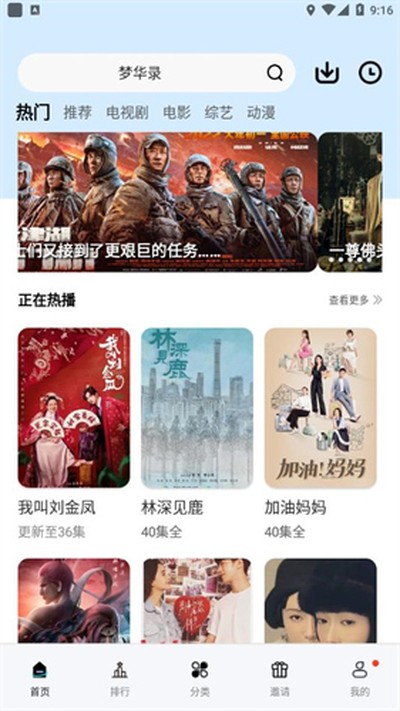Open the 邀请 gift tab
This screenshot has height=711, width=400.
pyautogui.click(x=280, y=678)
